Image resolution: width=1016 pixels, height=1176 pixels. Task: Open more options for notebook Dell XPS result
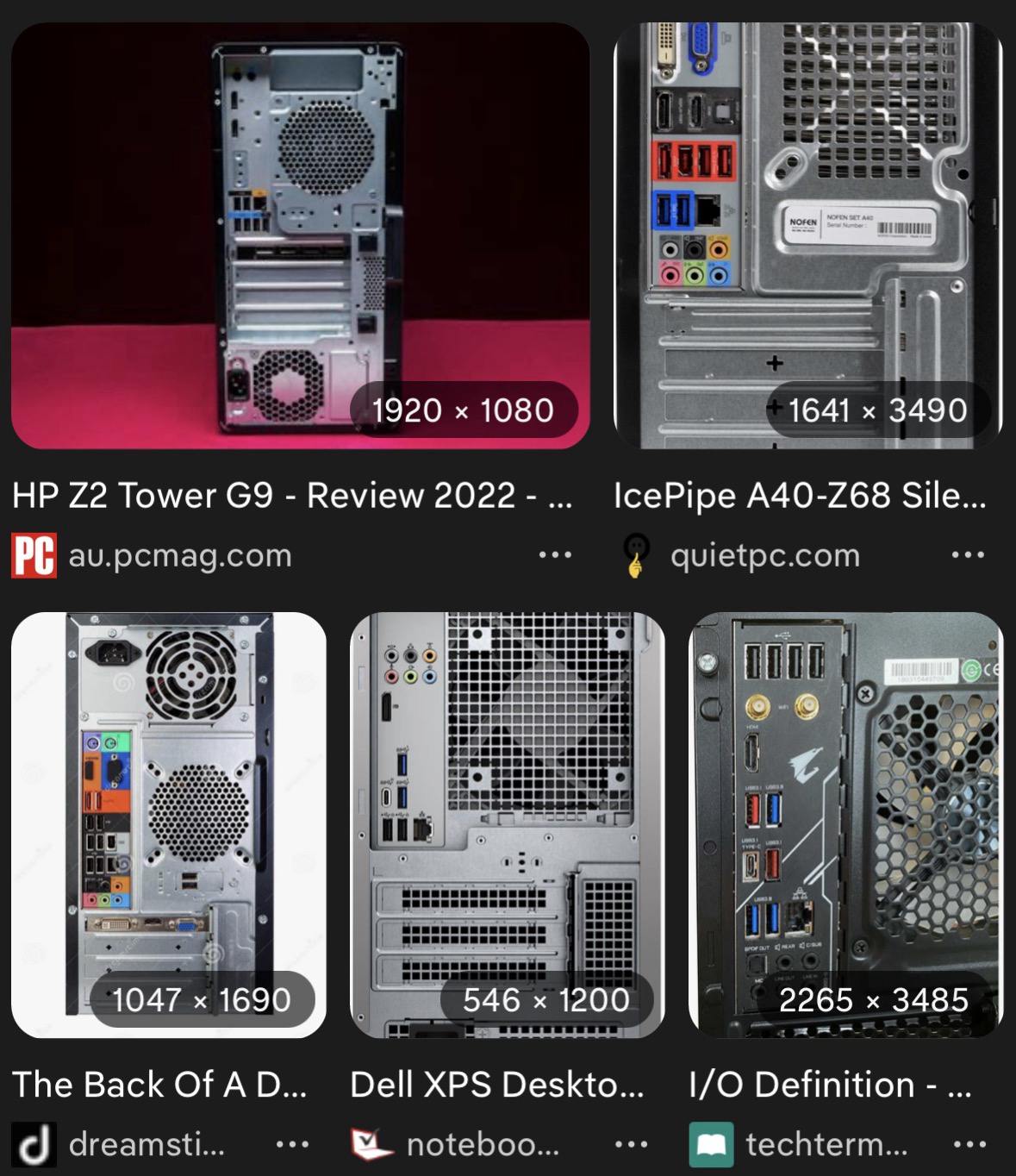coord(631,1145)
